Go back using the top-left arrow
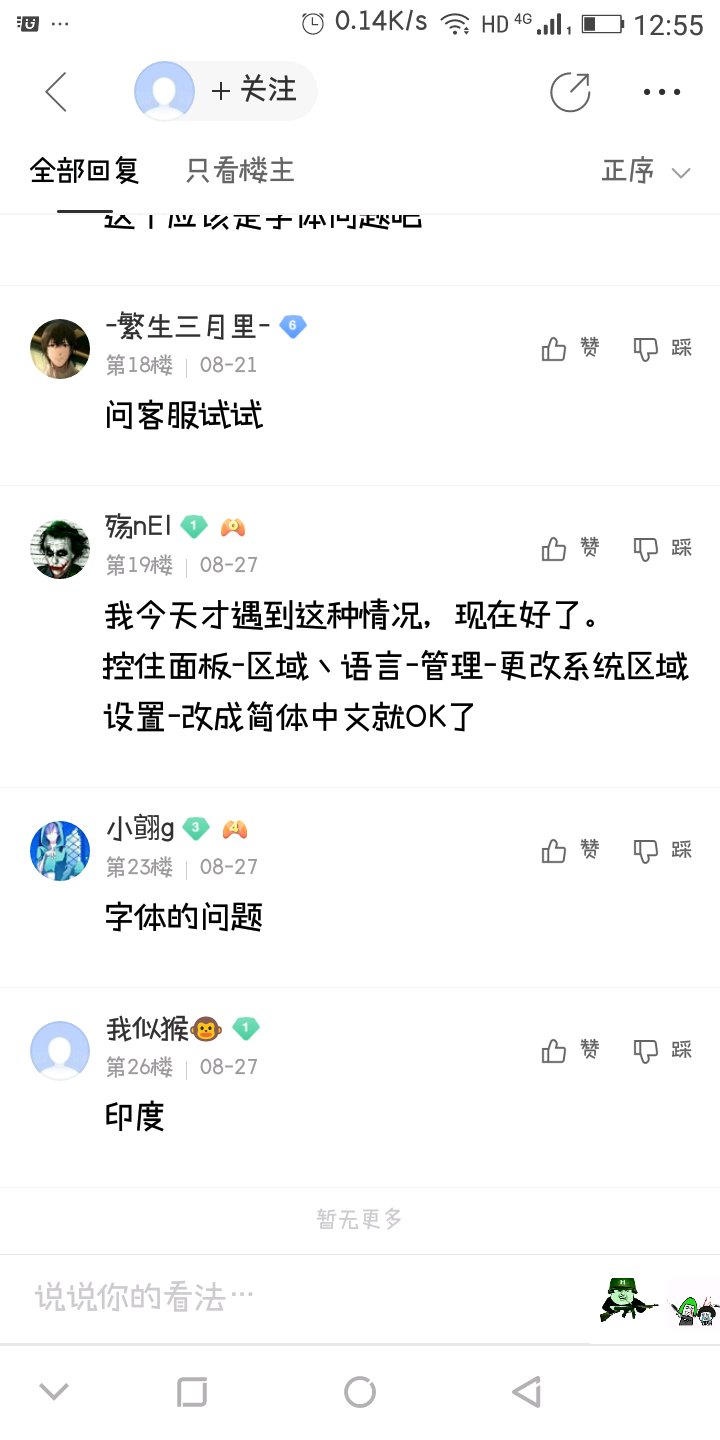The height and width of the screenshot is (1440, 720). tap(56, 92)
